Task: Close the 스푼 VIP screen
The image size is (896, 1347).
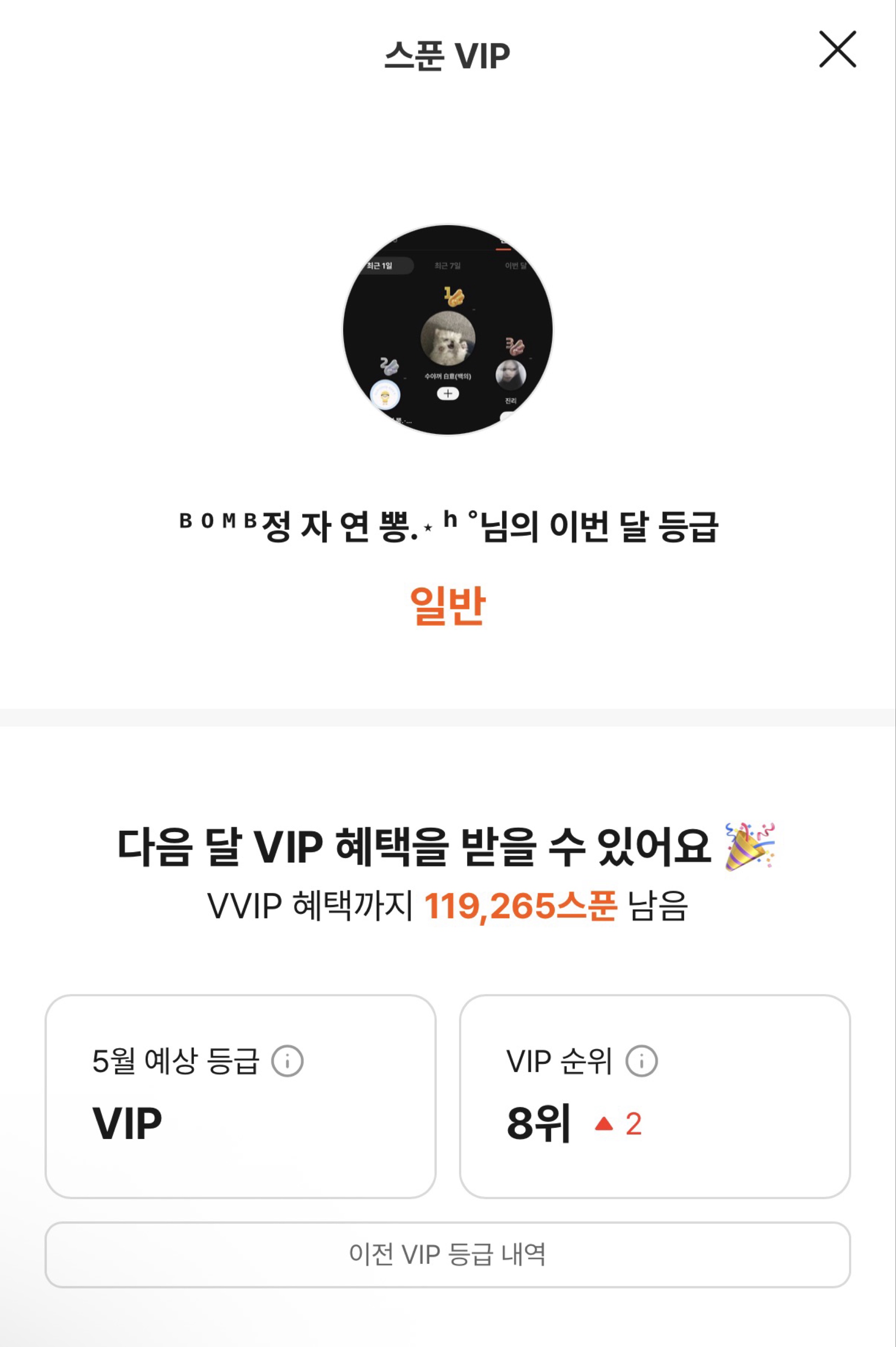Action: (837, 50)
